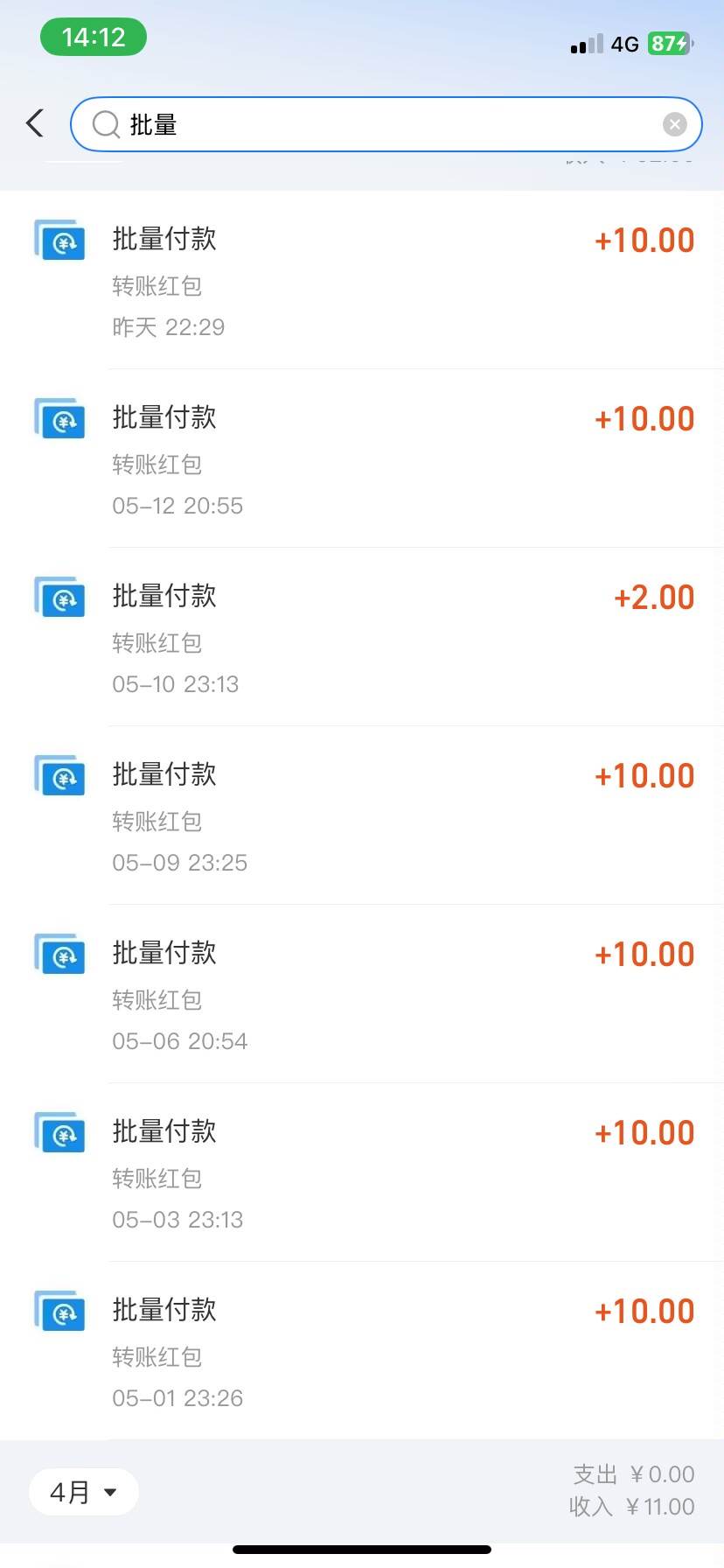724x1568 pixels.
Task: Clear the search text using the x button
Action: click(674, 122)
